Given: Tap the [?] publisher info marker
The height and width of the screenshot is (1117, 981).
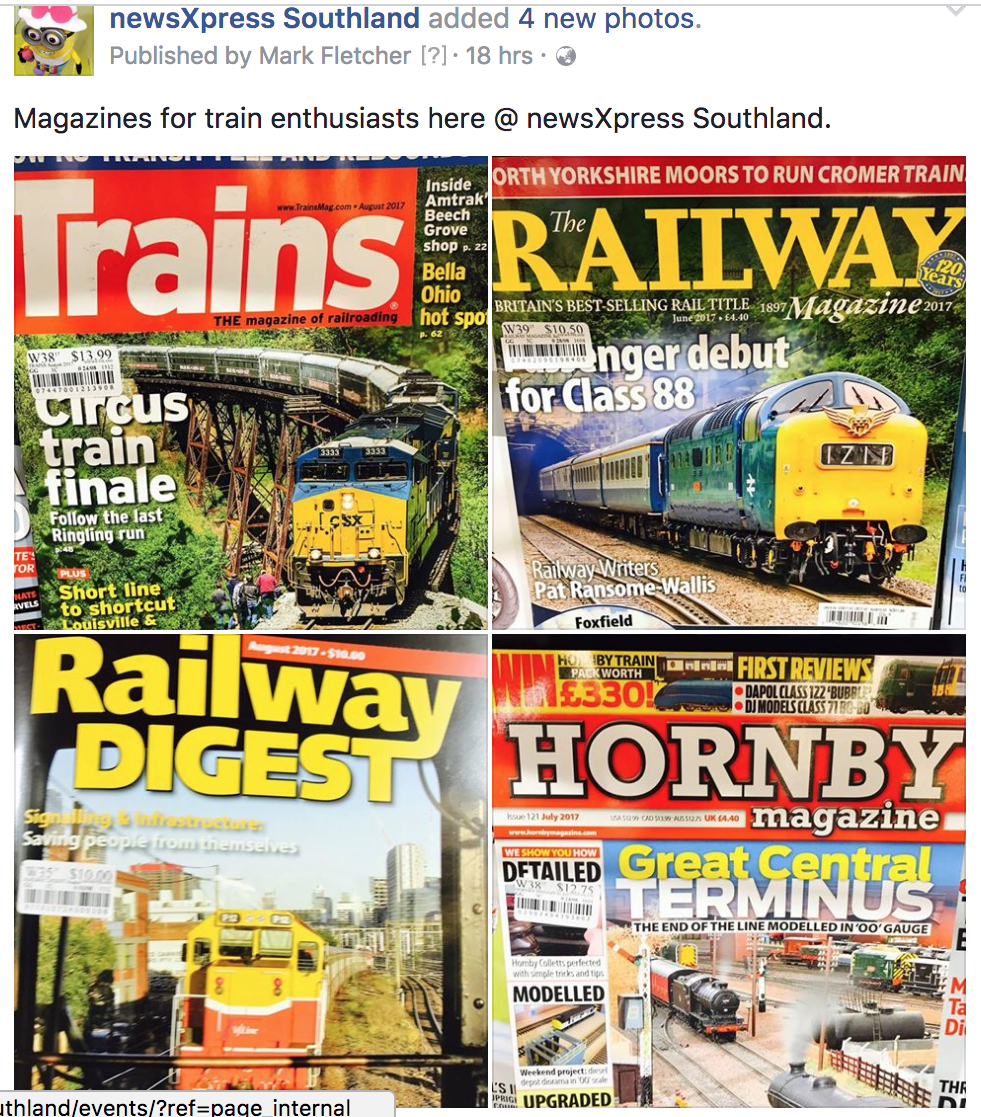Looking at the screenshot, I should [x=433, y=57].
